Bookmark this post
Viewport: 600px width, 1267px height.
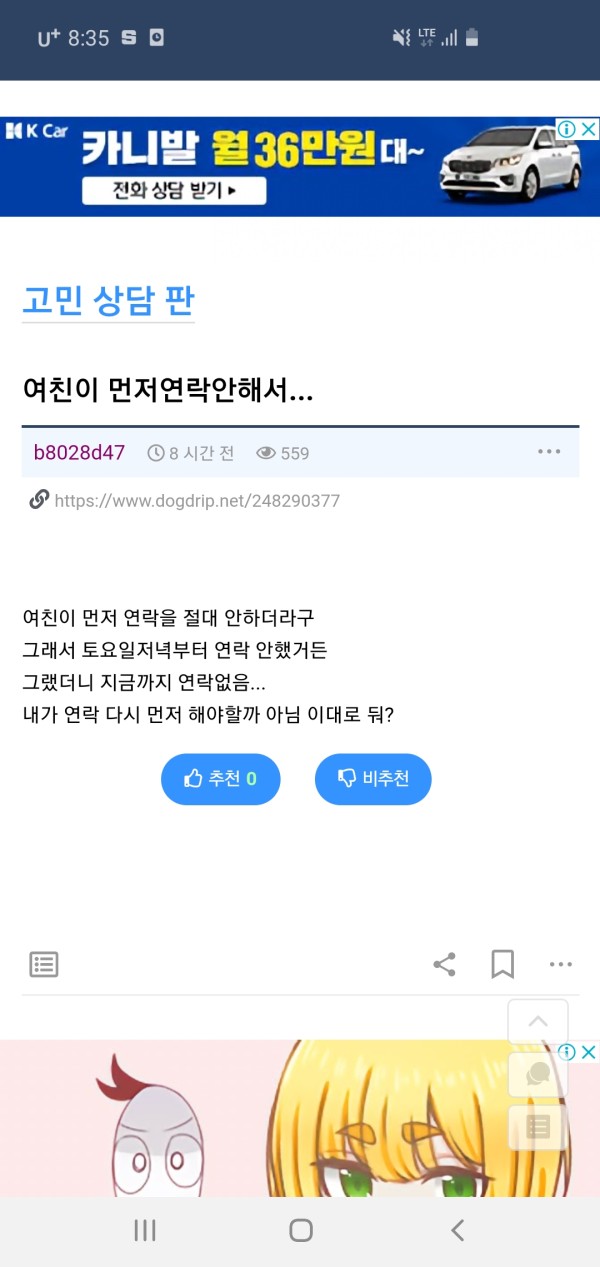click(x=502, y=965)
